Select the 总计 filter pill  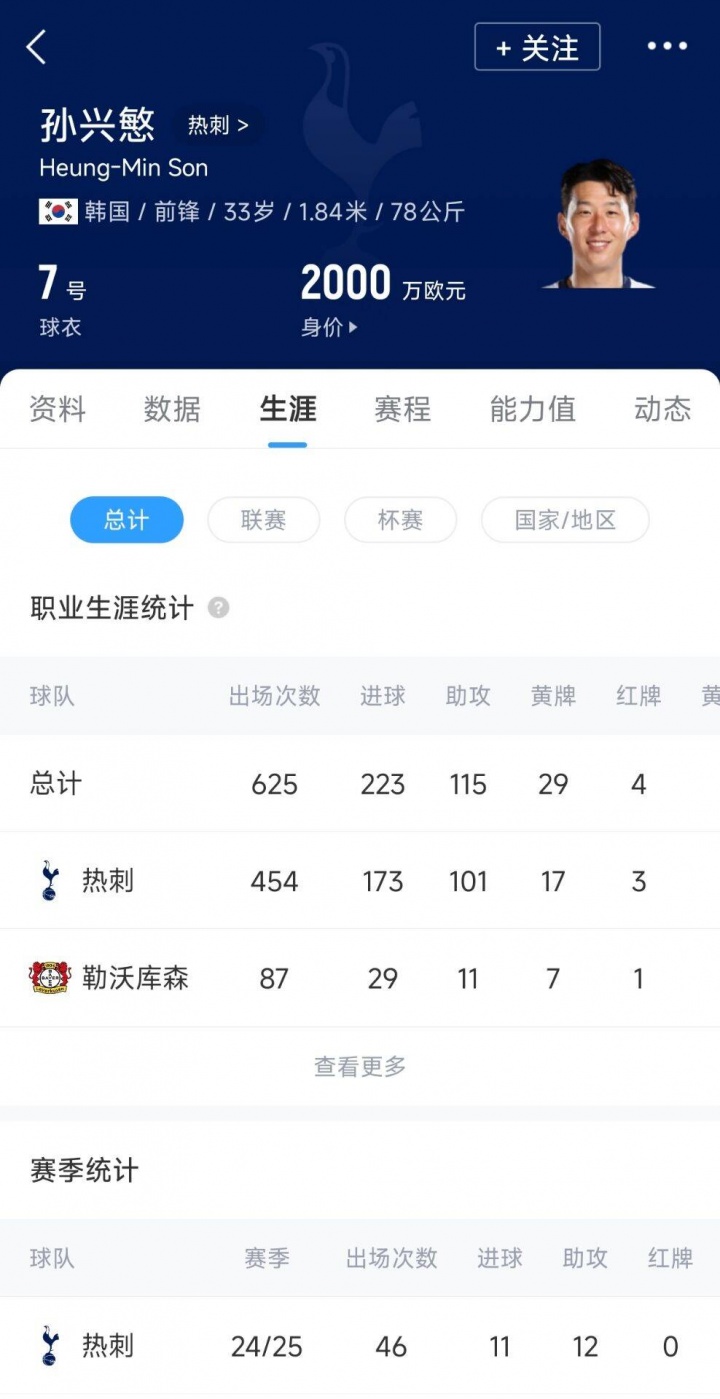click(126, 520)
